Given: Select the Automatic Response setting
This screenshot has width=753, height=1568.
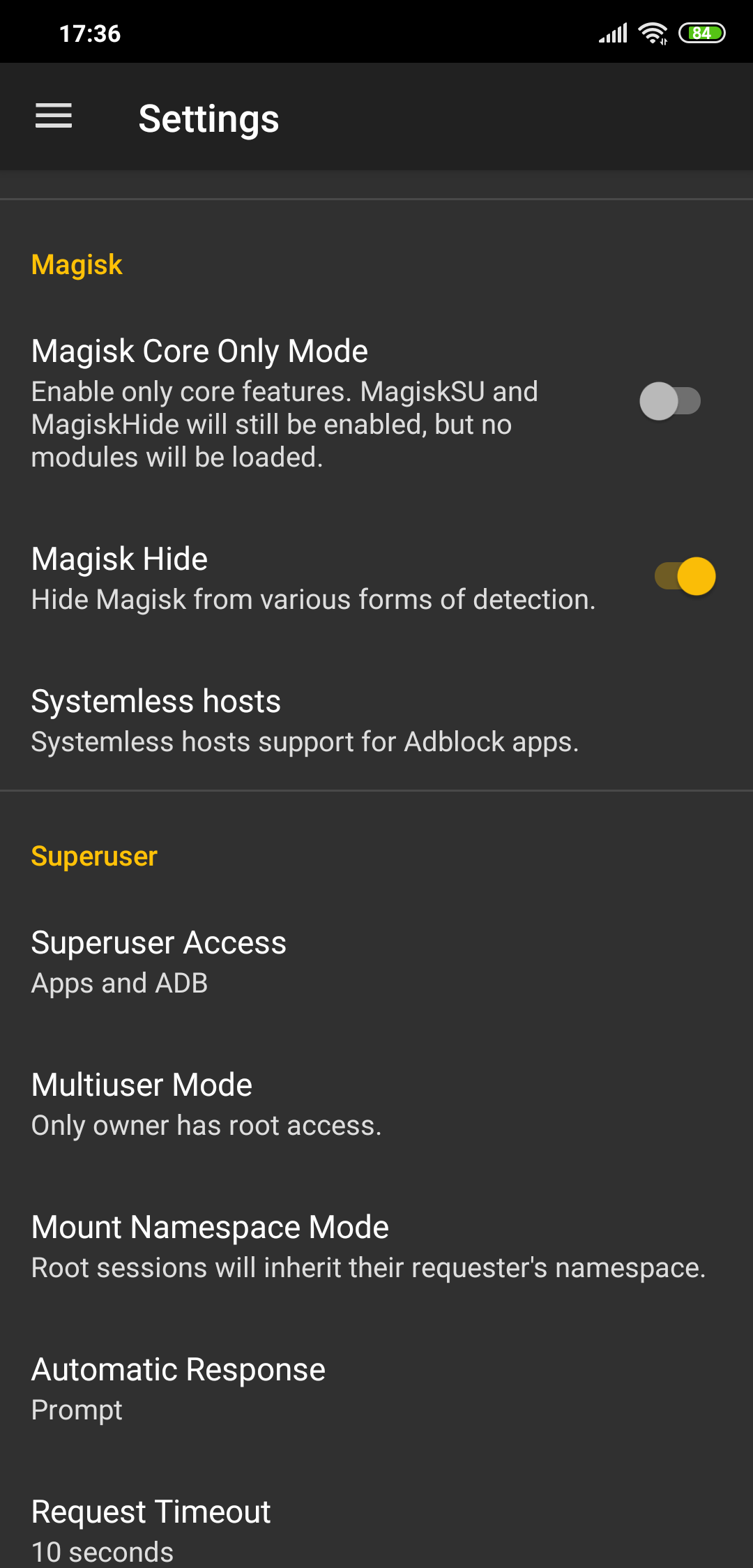Looking at the screenshot, I should 376,1389.
